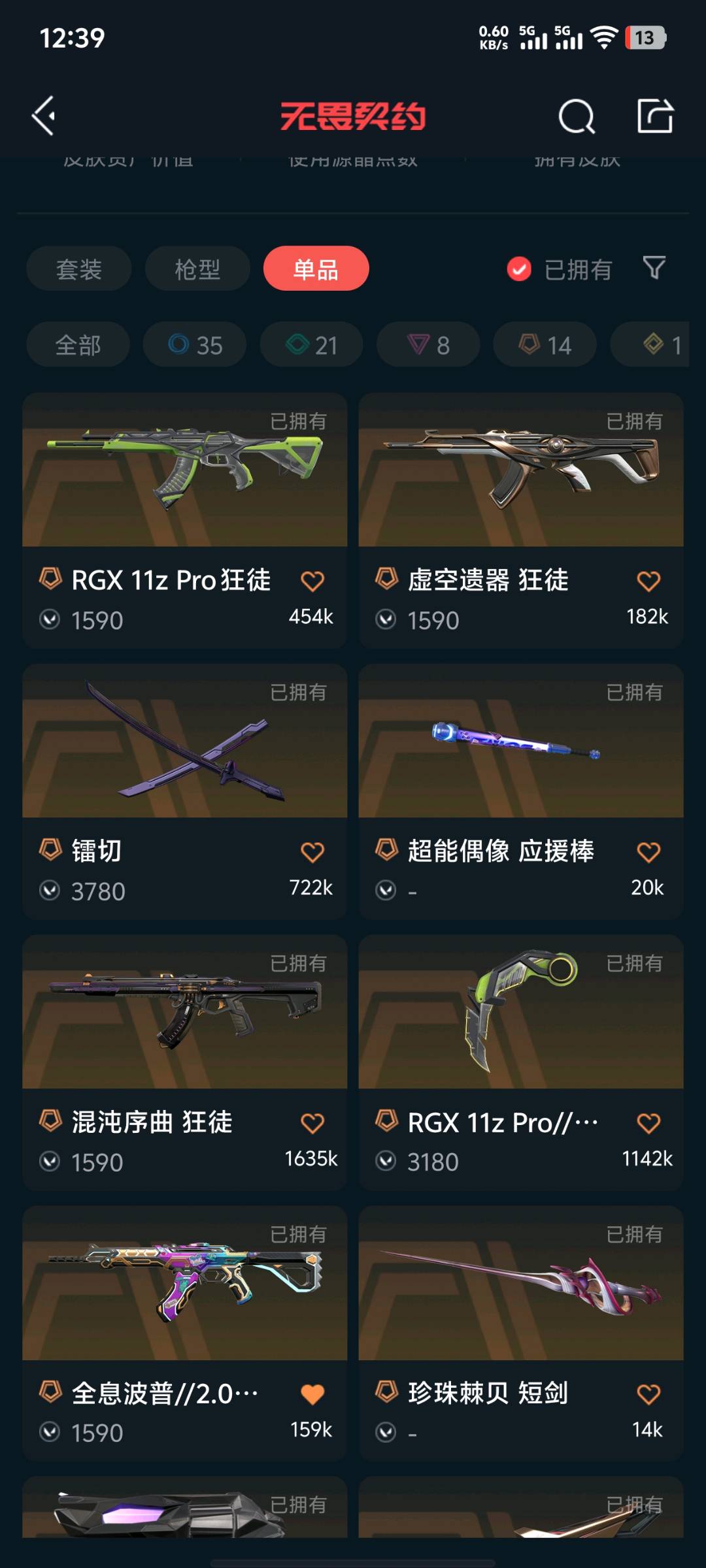The height and width of the screenshot is (1568, 706).
Task: Filter by the rarity chip showing 8
Action: (428, 344)
